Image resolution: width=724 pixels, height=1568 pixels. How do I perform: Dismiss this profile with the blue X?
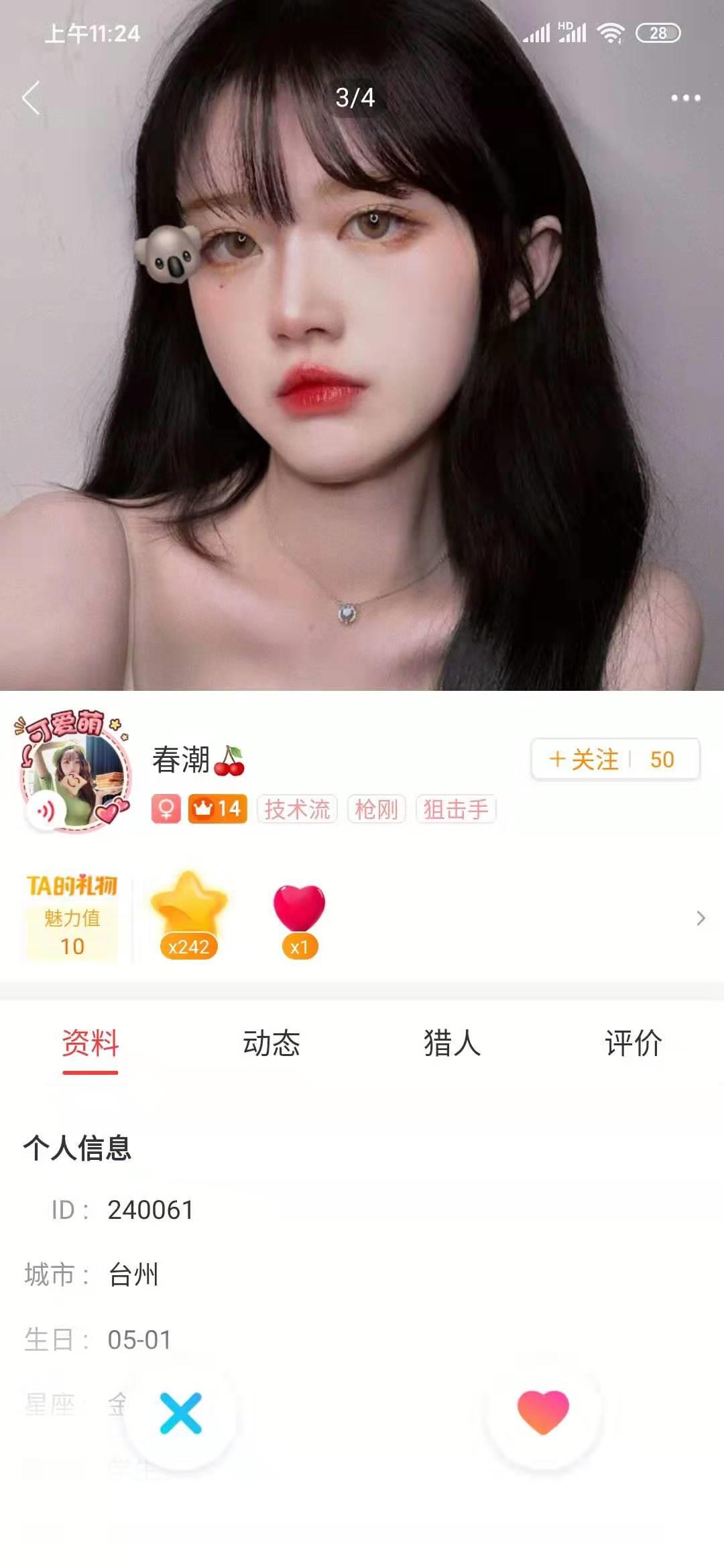point(181,1413)
